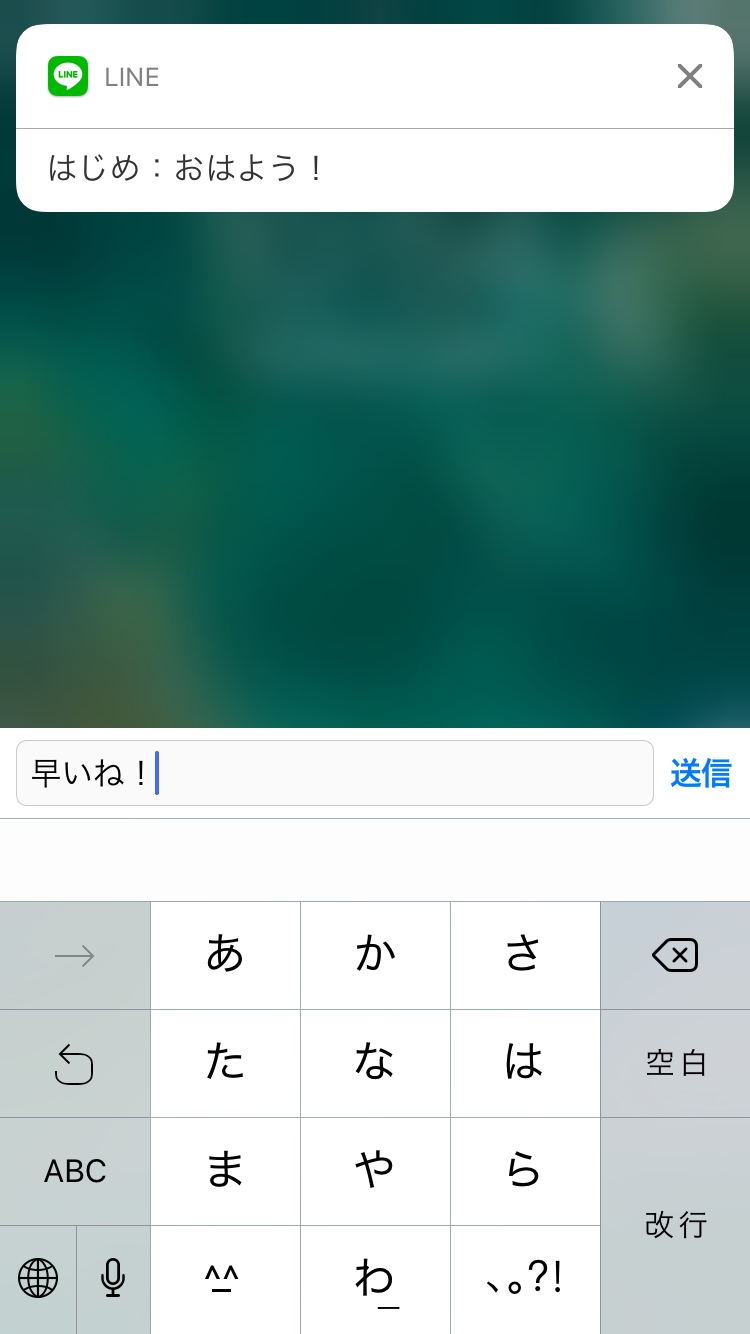Switch the keyboard to ABC mode
The width and height of the screenshot is (750, 1334).
coord(75,1171)
